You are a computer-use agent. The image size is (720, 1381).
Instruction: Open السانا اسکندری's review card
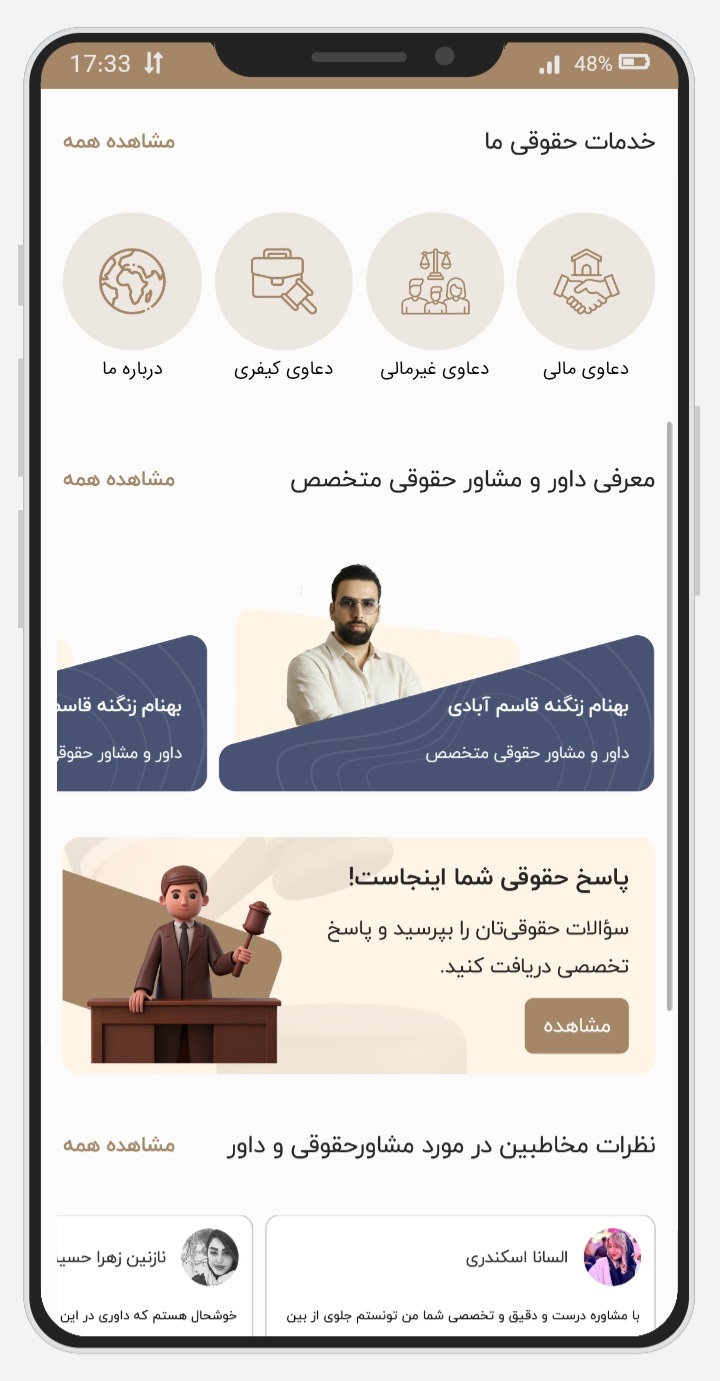pos(461,1275)
